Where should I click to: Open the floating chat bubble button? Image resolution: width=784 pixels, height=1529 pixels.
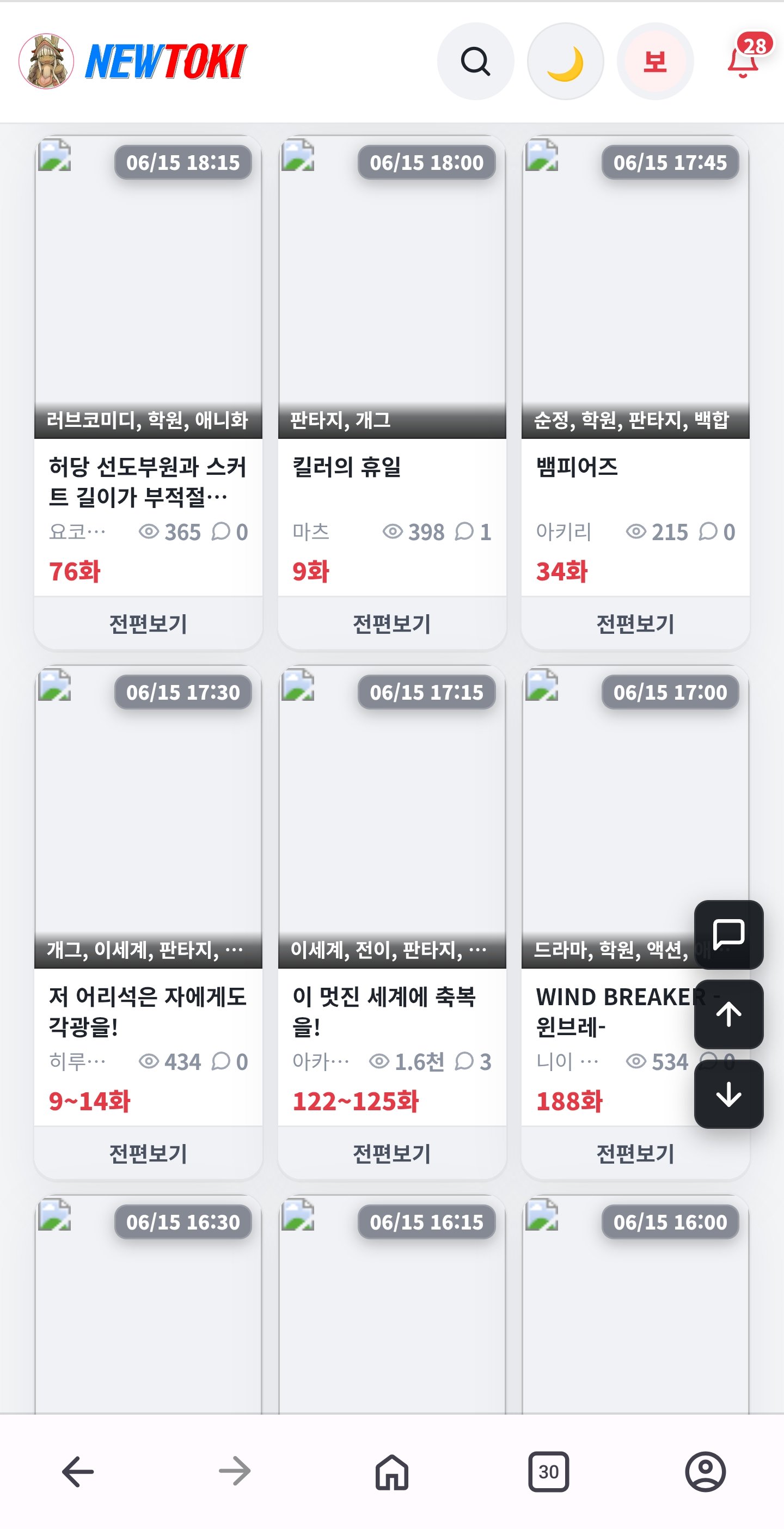tap(728, 934)
